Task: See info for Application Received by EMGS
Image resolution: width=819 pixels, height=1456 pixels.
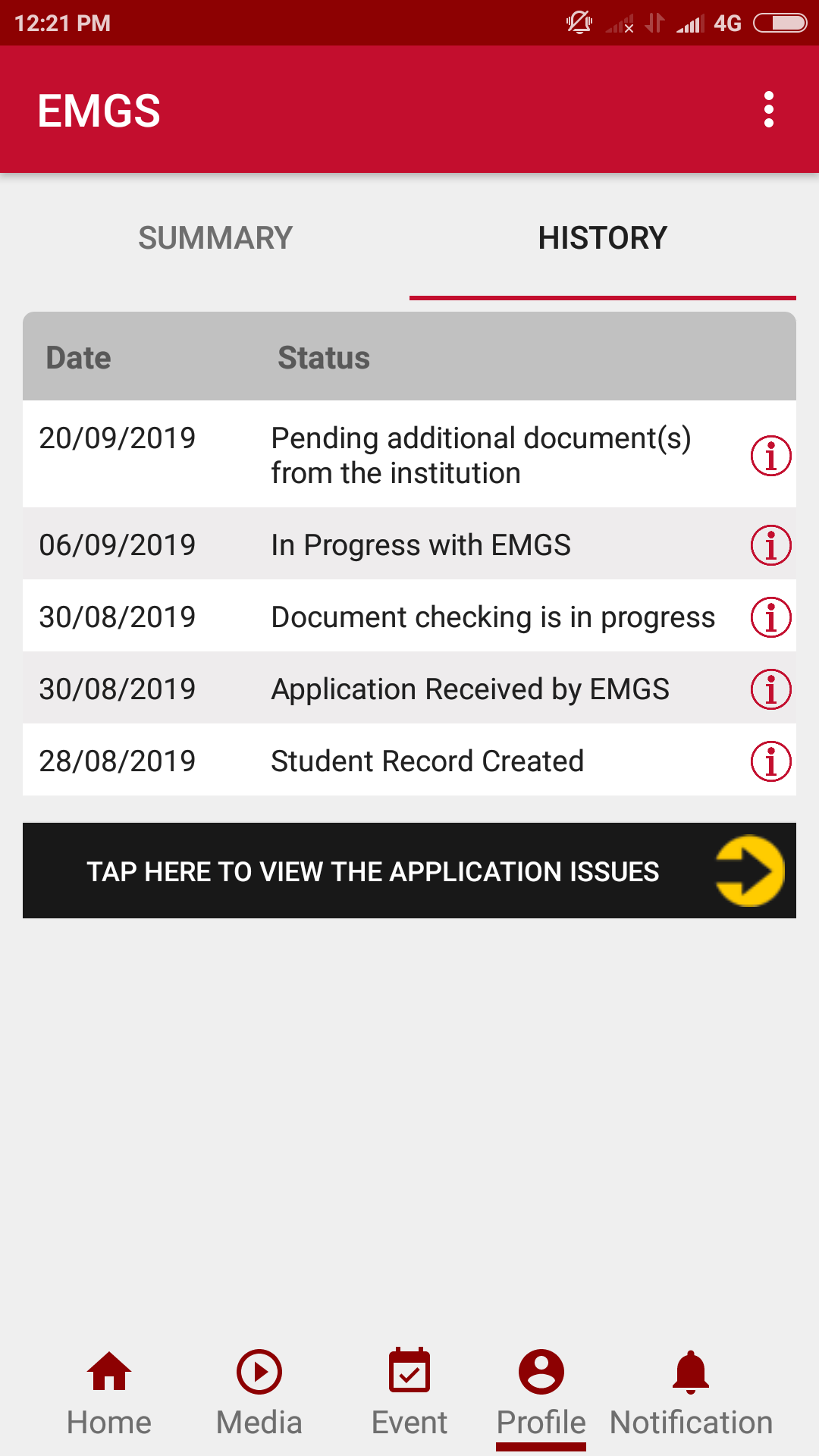Action: pyautogui.click(x=770, y=689)
